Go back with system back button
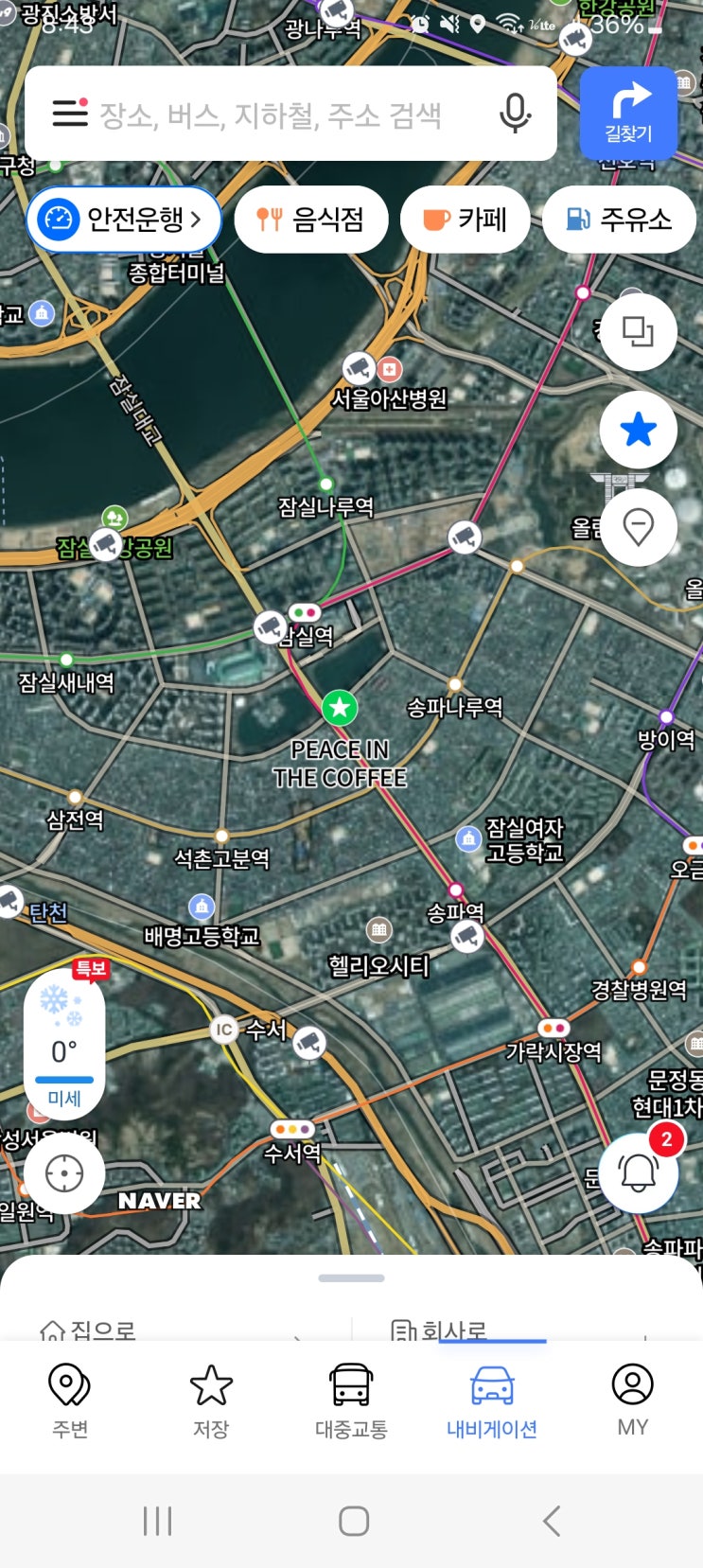 coord(552,1521)
